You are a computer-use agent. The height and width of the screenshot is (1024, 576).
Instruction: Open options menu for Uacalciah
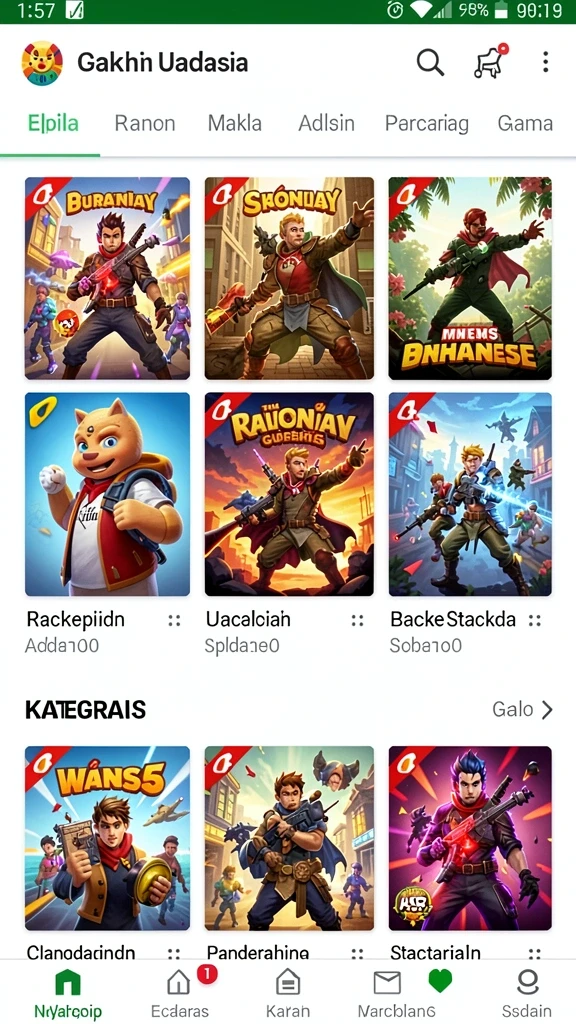(357, 620)
